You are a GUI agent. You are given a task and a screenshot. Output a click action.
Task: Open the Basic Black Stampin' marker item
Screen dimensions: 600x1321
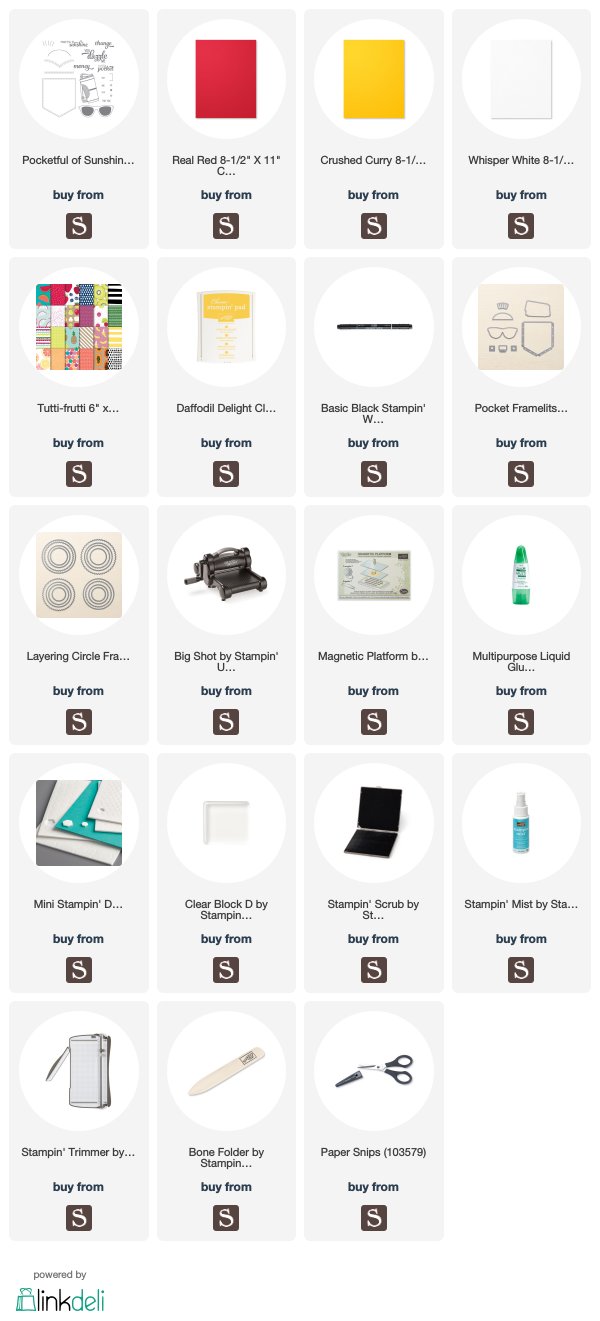373,377
